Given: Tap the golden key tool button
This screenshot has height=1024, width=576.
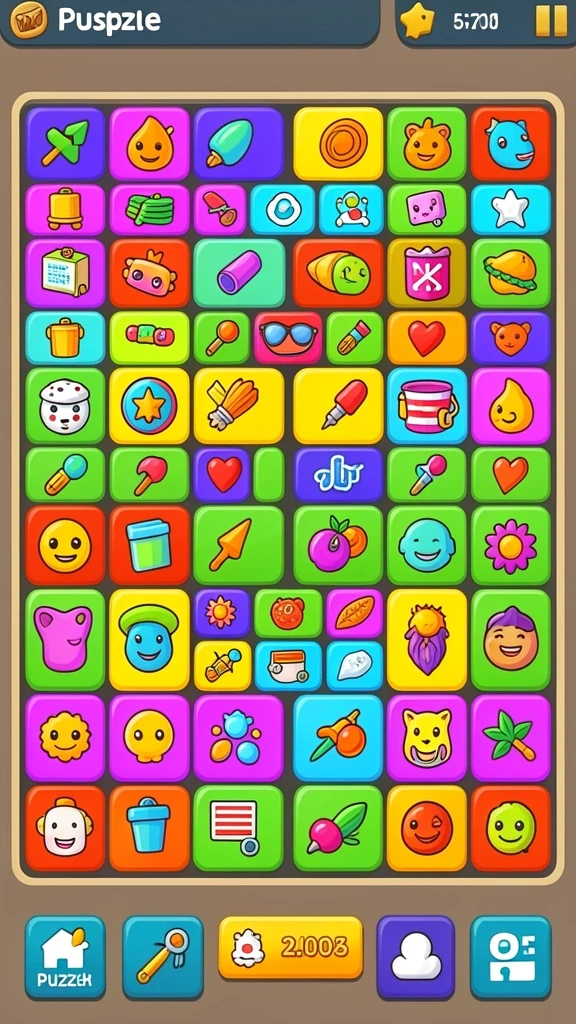Looking at the screenshot, I should click(163, 957).
